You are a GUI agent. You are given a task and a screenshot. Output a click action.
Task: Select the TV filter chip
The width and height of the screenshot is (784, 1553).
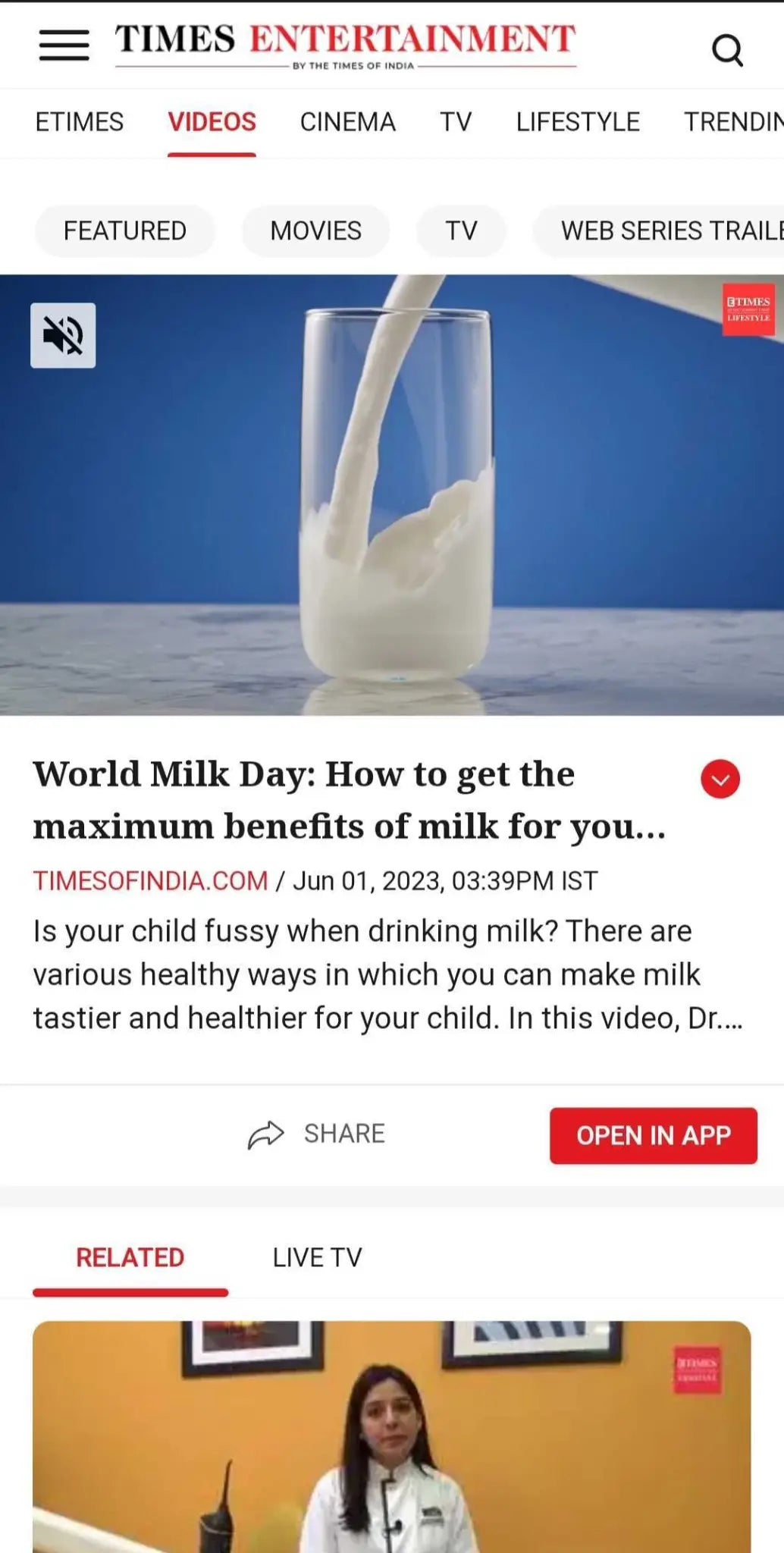click(461, 231)
